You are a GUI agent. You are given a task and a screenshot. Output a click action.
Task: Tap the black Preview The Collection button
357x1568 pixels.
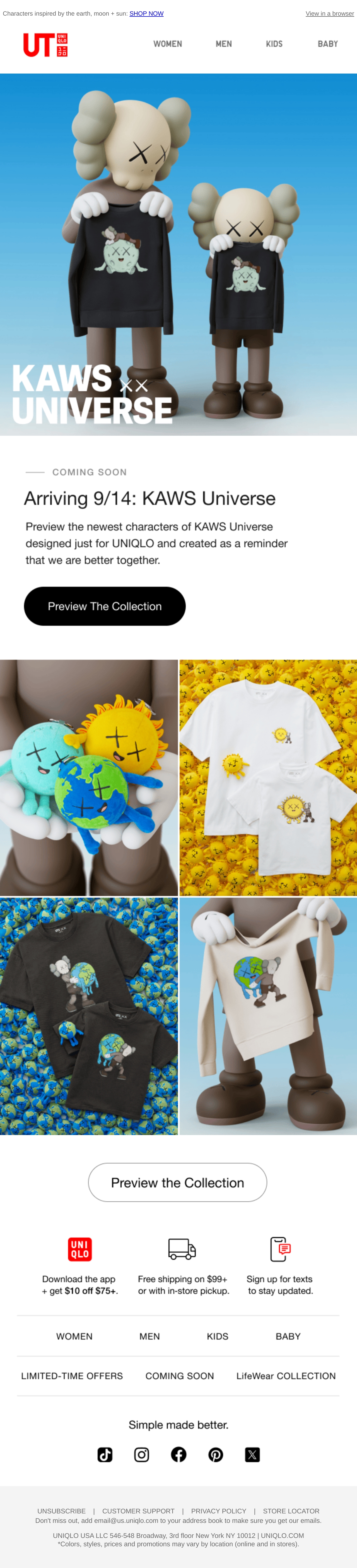tap(105, 606)
